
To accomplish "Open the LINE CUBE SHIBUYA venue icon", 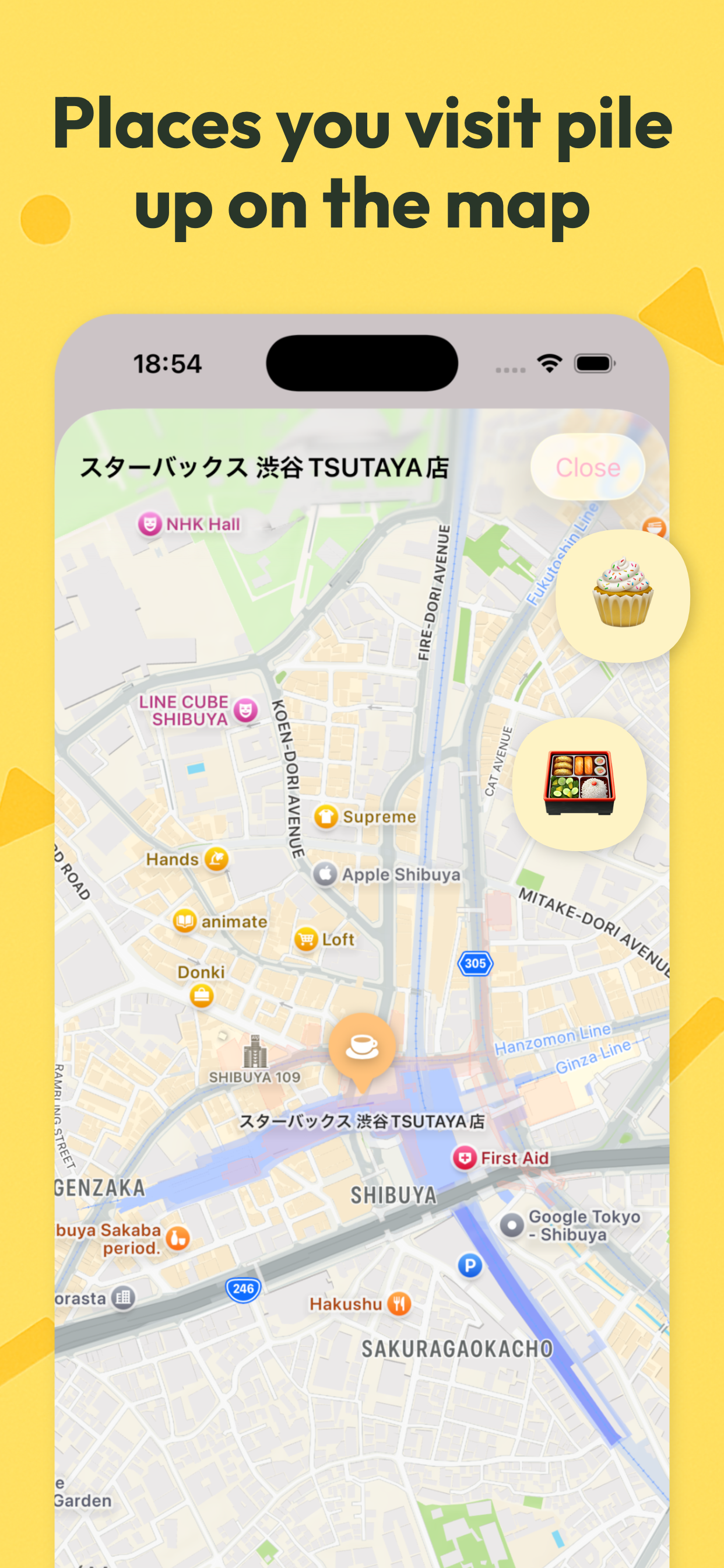I will (246, 709).
